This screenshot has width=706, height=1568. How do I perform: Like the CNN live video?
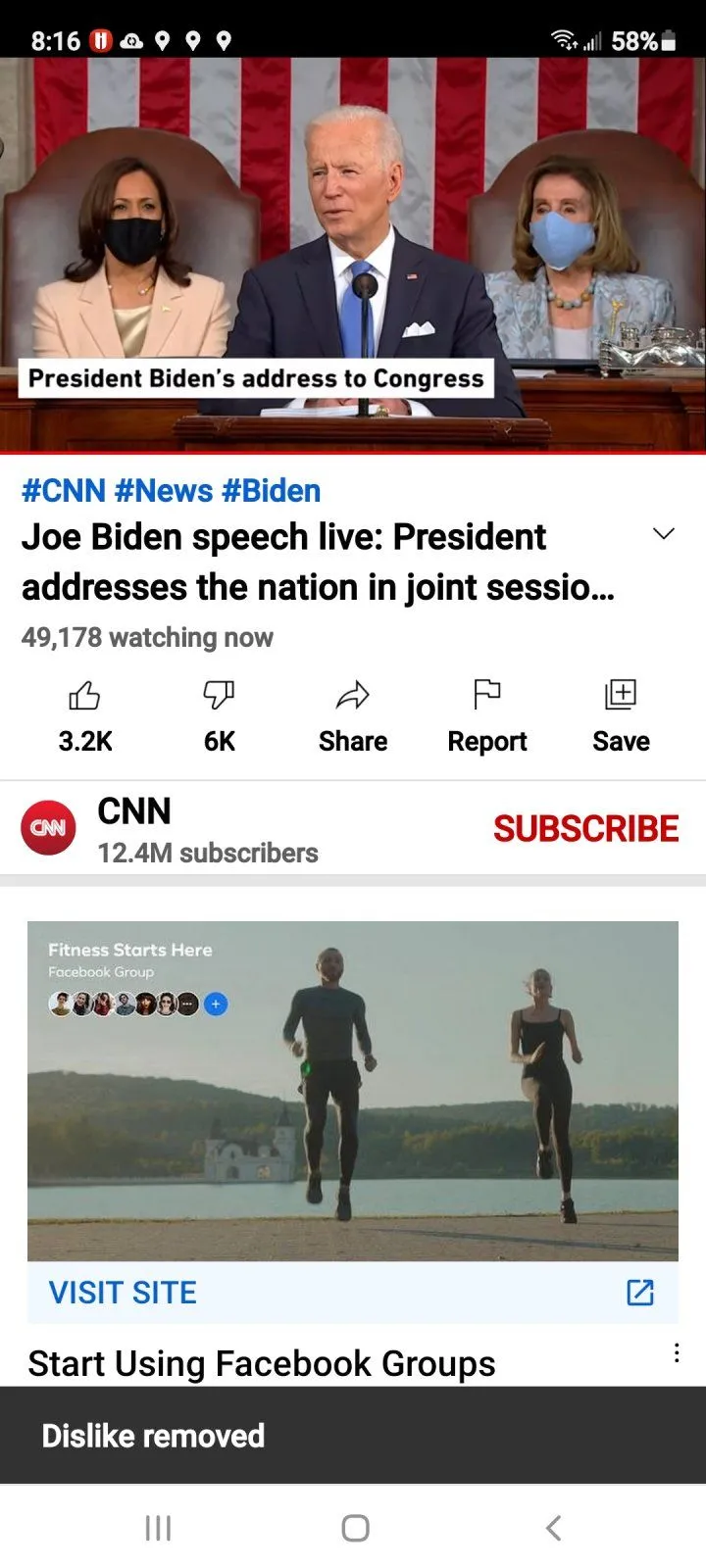(85, 715)
